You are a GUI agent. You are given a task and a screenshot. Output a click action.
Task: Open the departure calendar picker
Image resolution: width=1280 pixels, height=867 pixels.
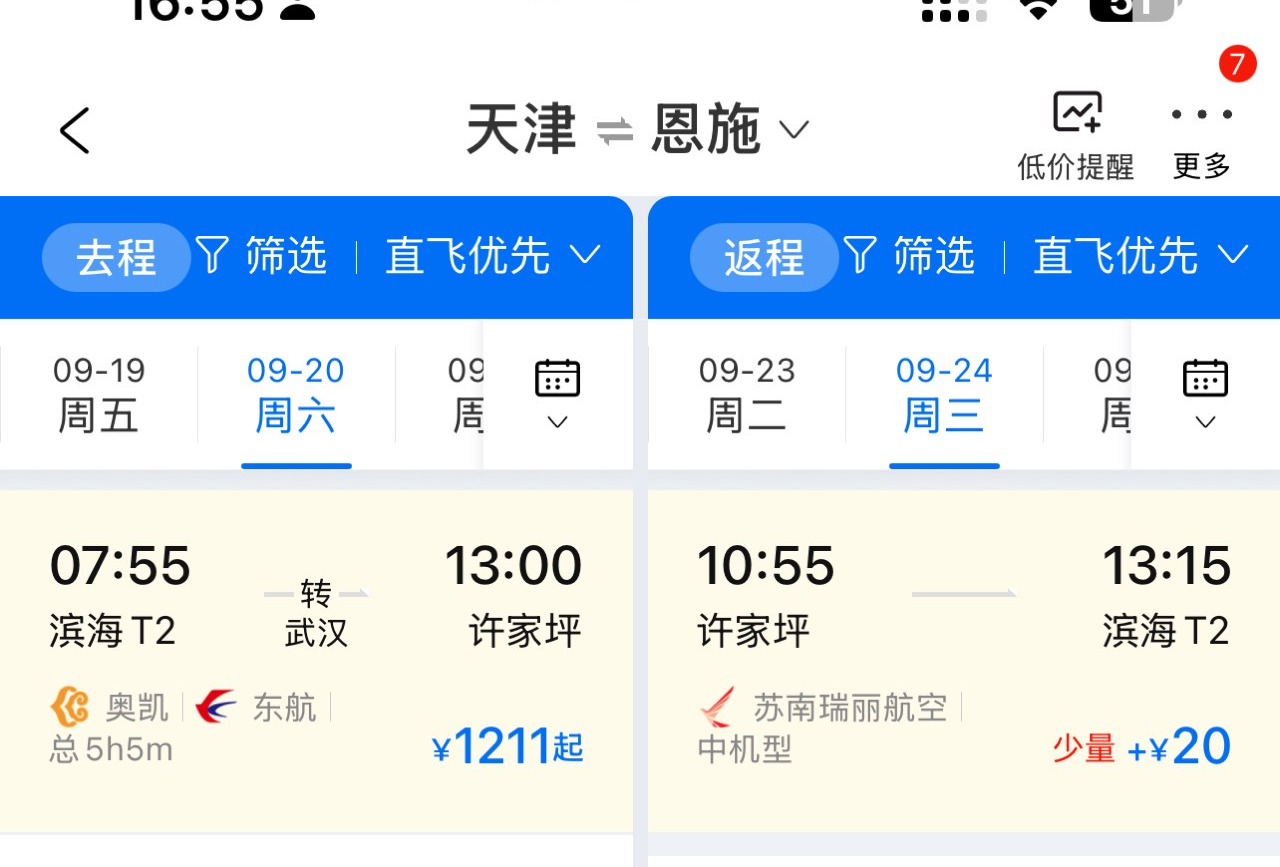[x=557, y=394]
